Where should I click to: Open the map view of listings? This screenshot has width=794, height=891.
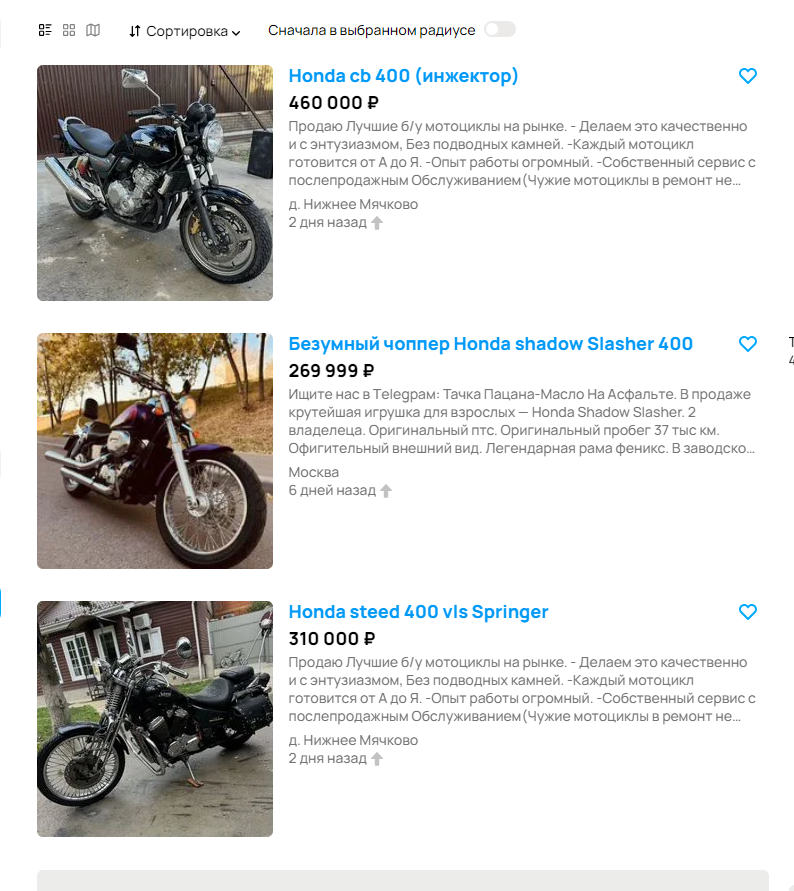click(x=93, y=30)
